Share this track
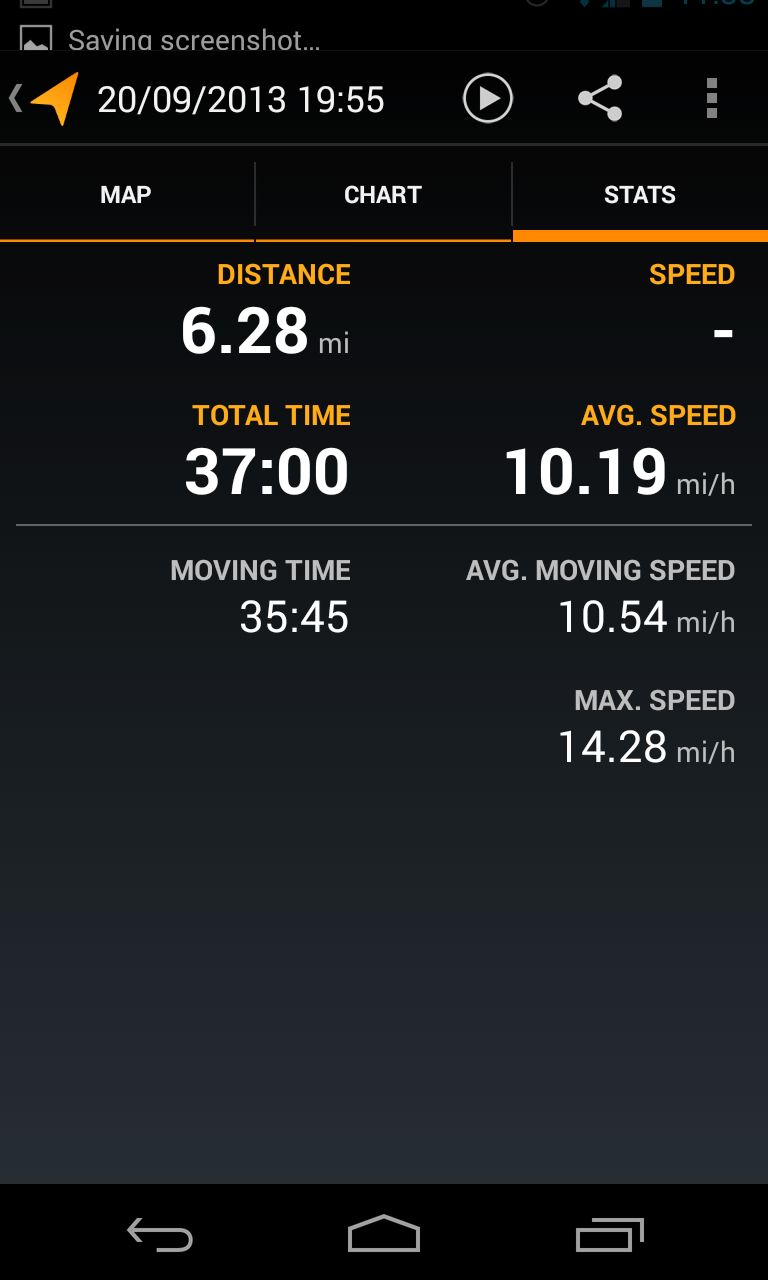 click(600, 99)
